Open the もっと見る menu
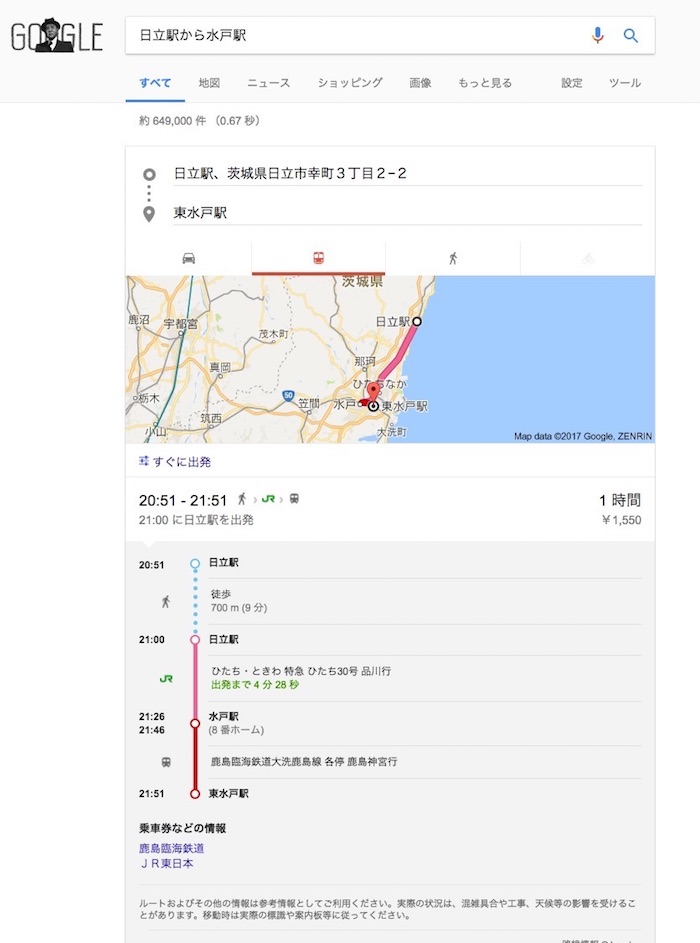Screen dimensions: 700x943 (485, 83)
